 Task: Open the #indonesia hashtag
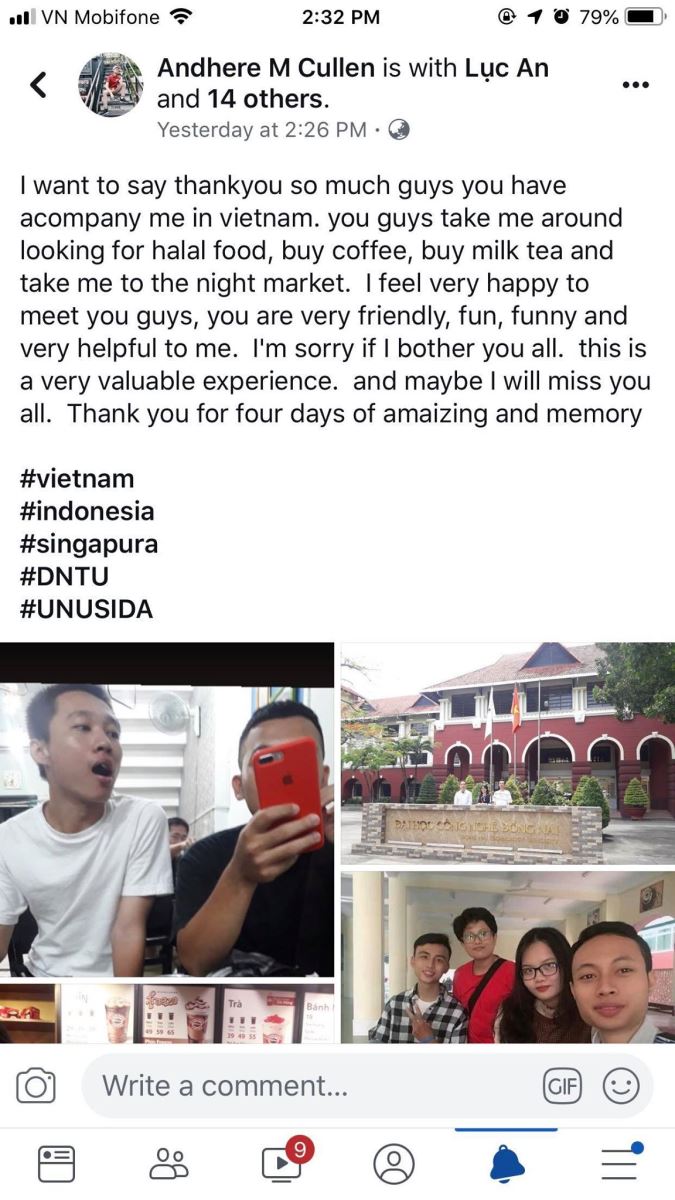tap(87, 511)
